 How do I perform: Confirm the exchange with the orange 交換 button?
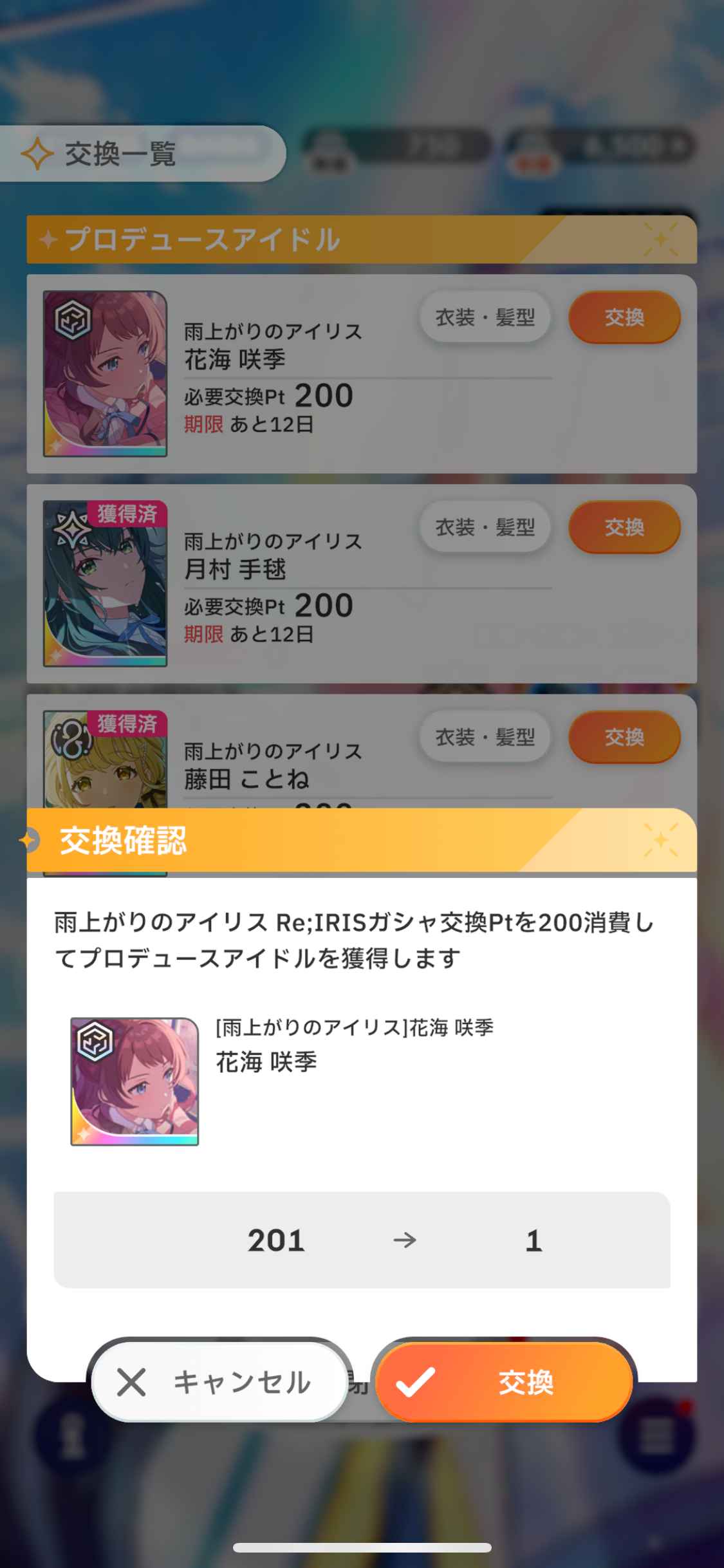pyautogui.click(x=504, y=1381)
